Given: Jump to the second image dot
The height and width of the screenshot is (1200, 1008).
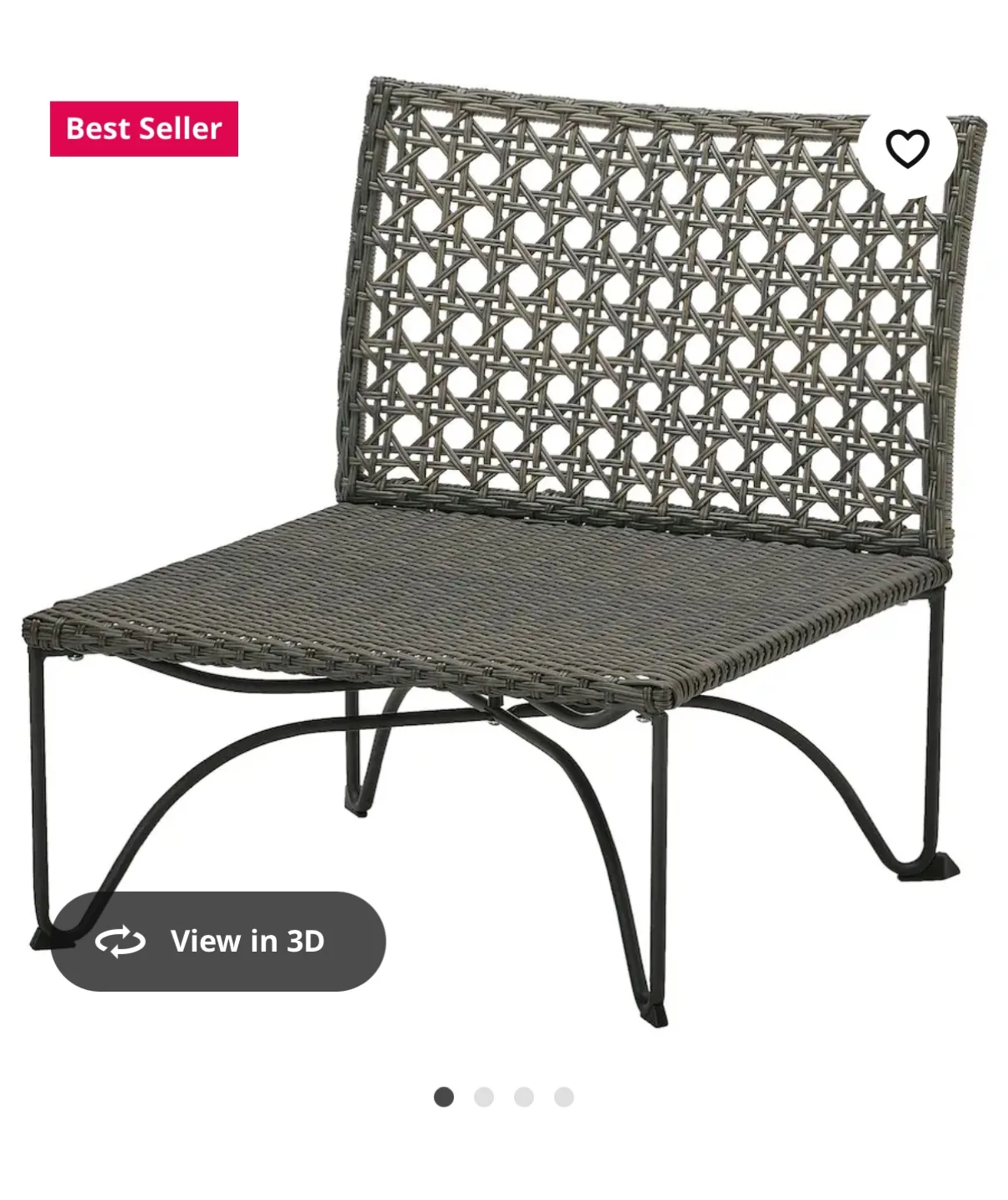Looking at the screenshot, I should (484, 1097).
